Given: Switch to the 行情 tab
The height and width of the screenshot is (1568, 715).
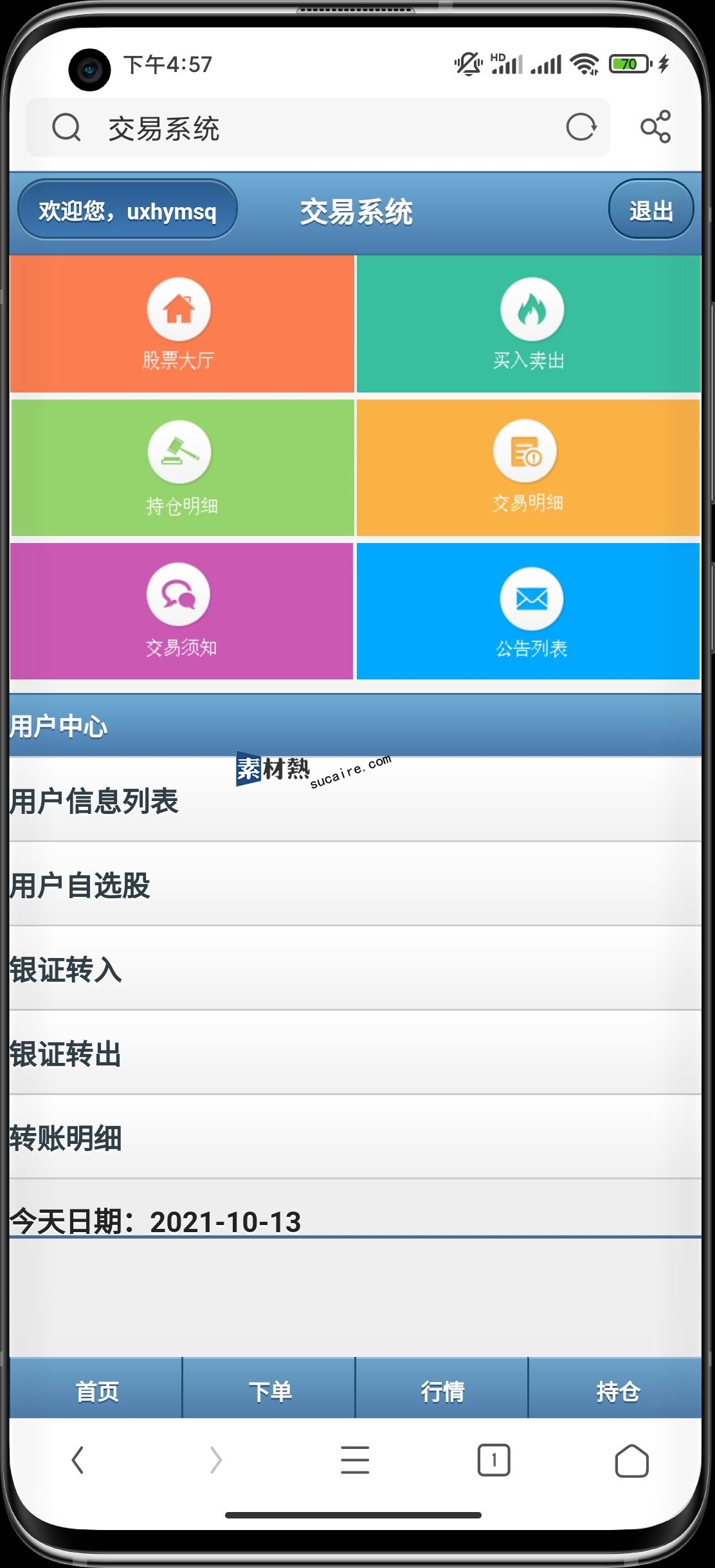Looking at the screenshot, I should [x=442, y=1391].
